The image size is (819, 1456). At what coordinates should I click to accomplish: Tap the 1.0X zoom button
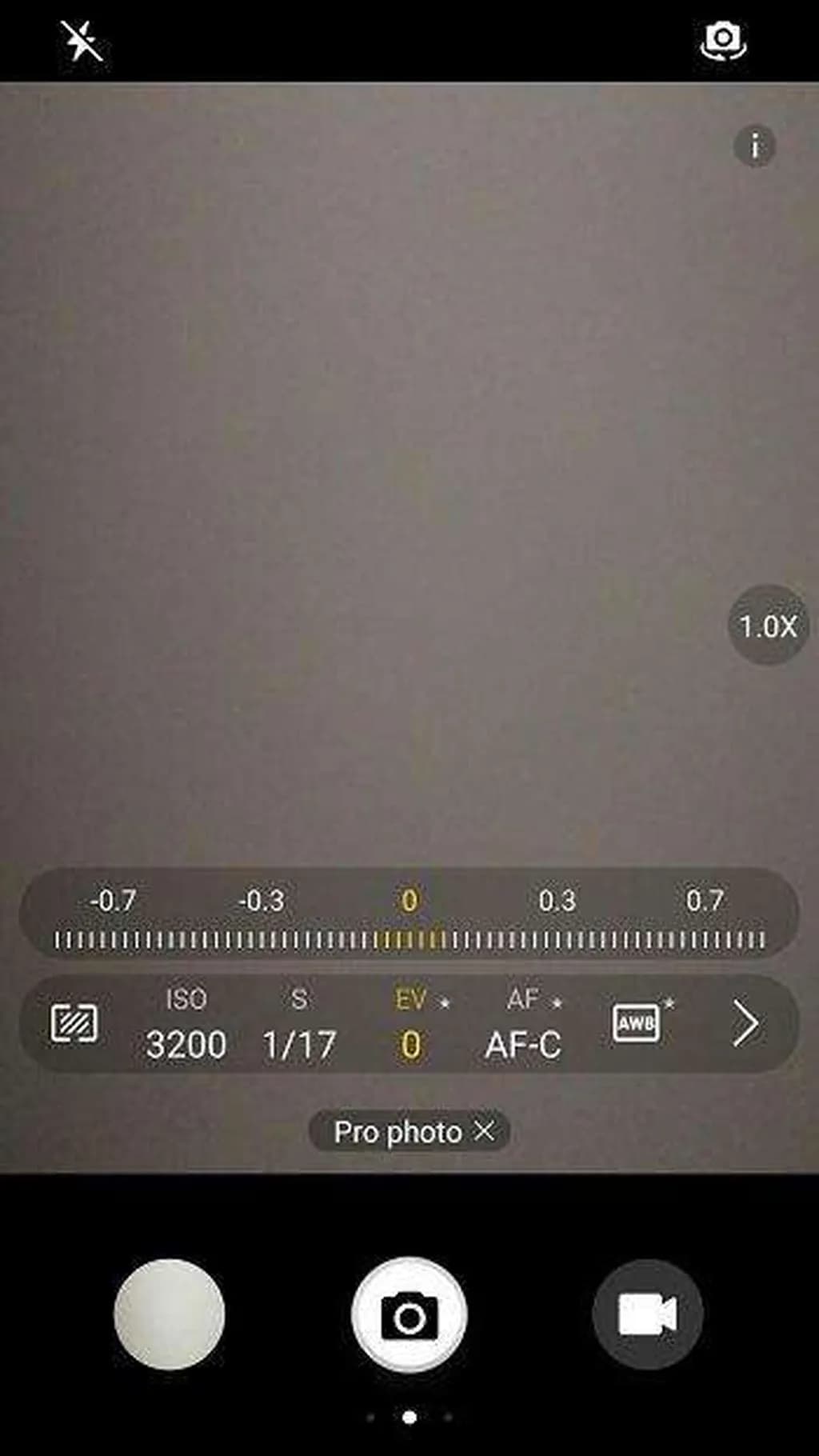tap(767, 626)
